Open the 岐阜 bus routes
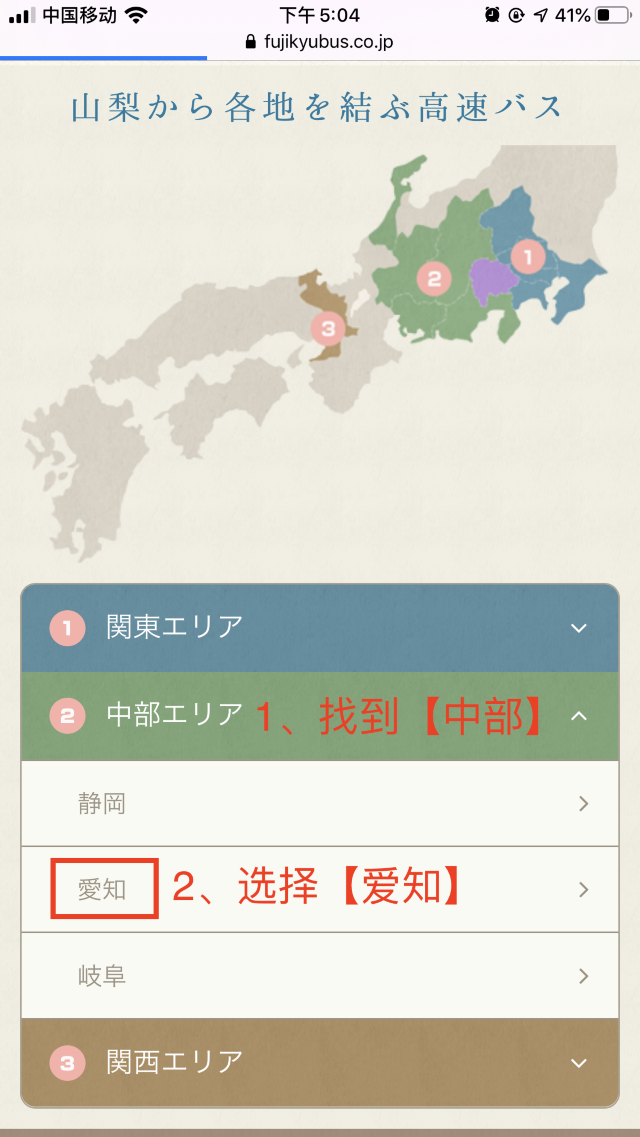Screen dimensions: 640x1137 click(320, 975)
